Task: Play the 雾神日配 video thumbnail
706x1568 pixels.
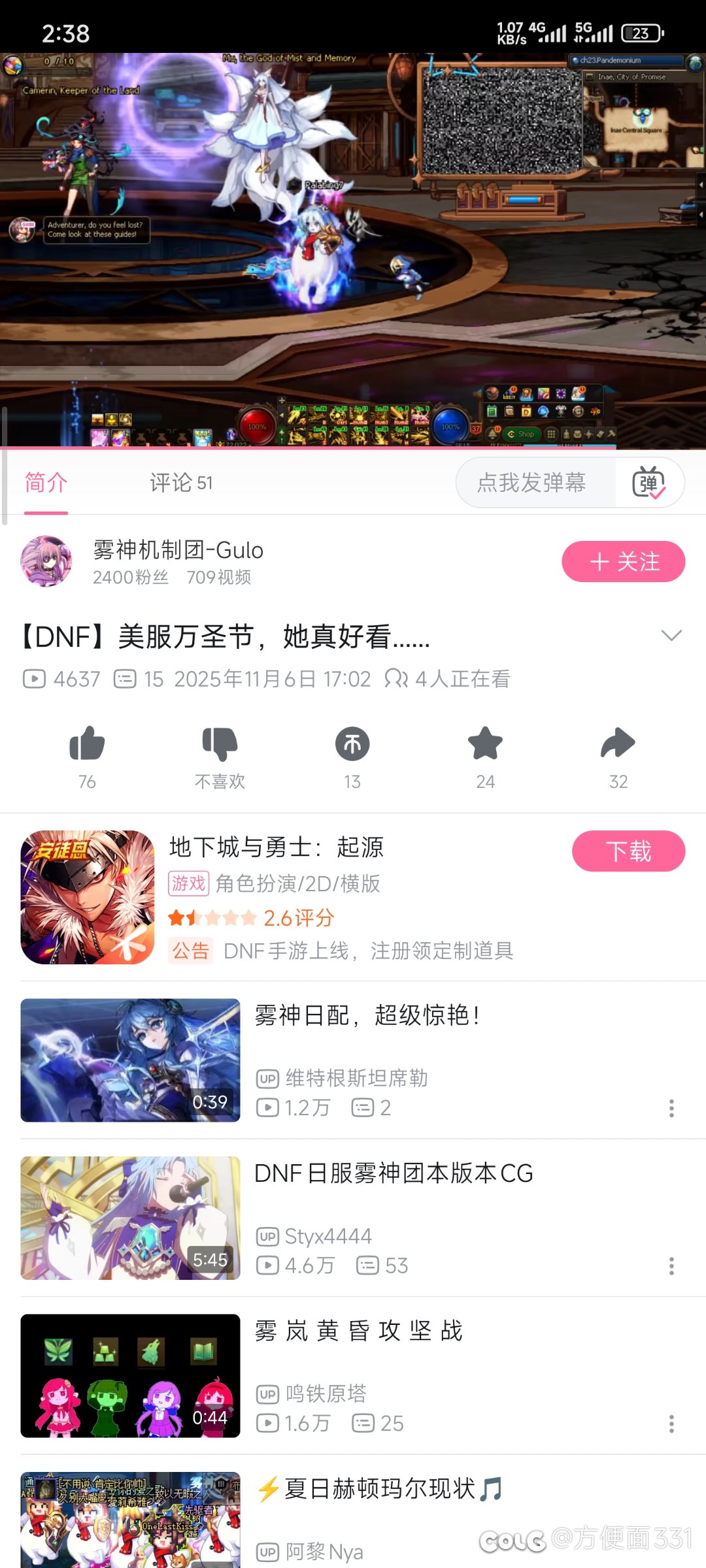Action: 129,1058
